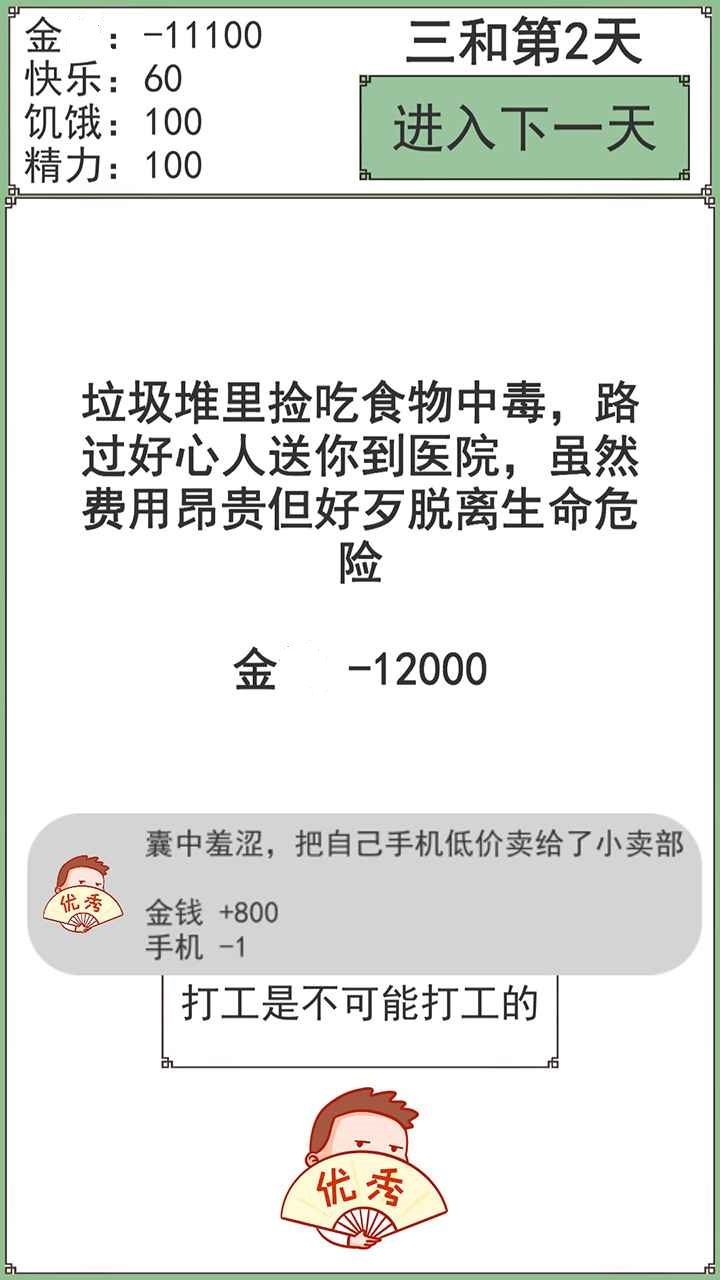The image size is (720, 1280).
Task: Tap 进入下一天 to advance the day
Action: [x=524, y=129]
